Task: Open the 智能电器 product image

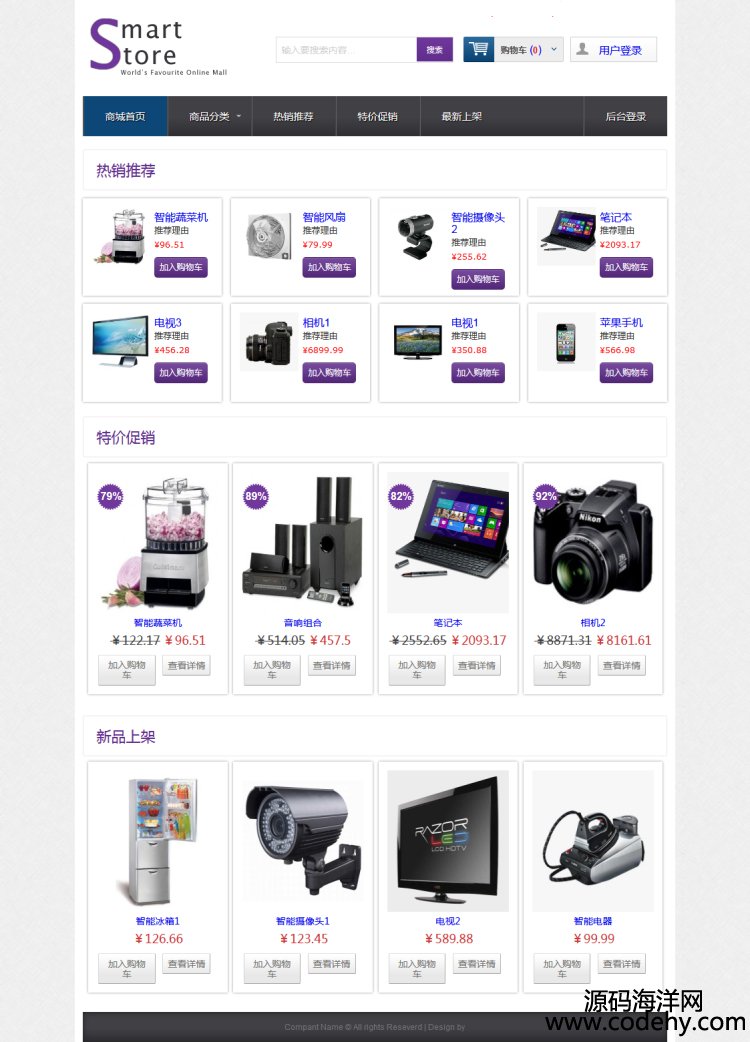Action: [592, 840]
